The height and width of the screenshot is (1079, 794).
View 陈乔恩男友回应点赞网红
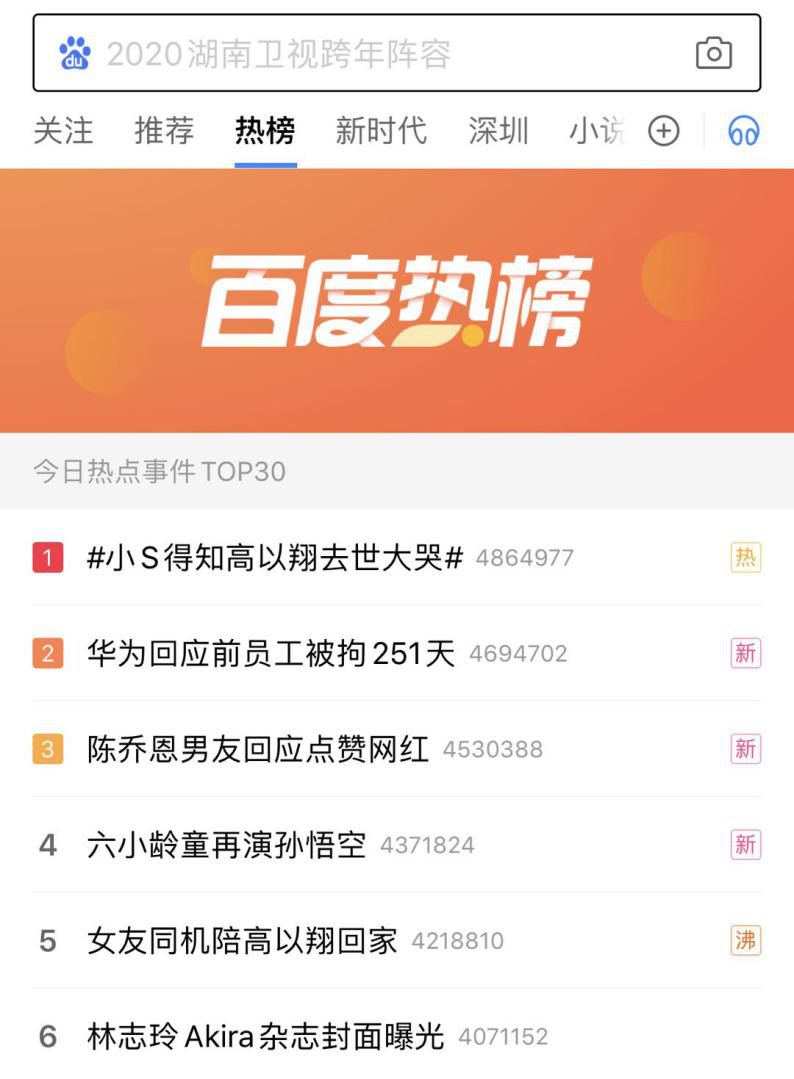(x=258, y=749)
